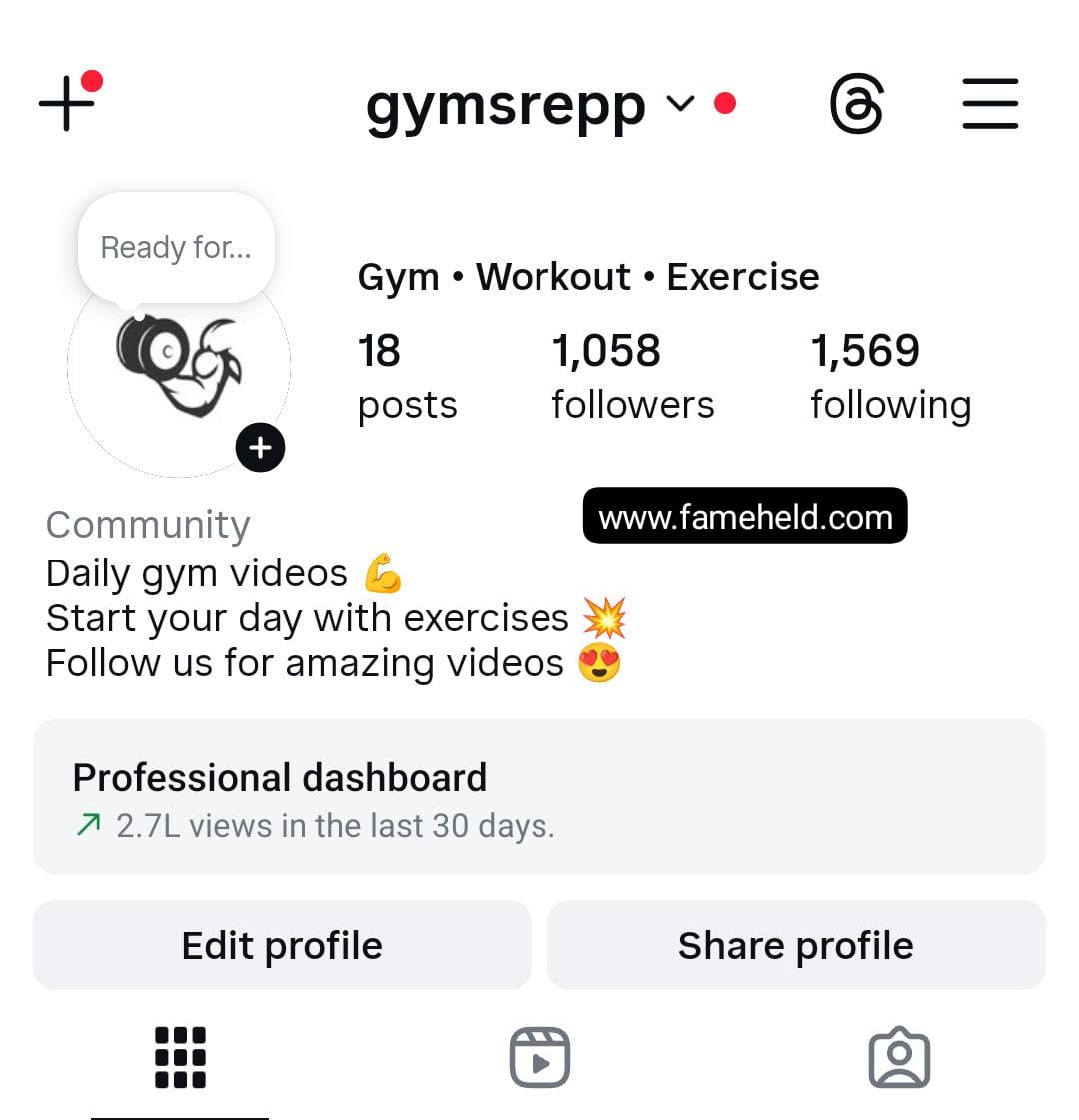Tap Share profile button

point(796,945)
